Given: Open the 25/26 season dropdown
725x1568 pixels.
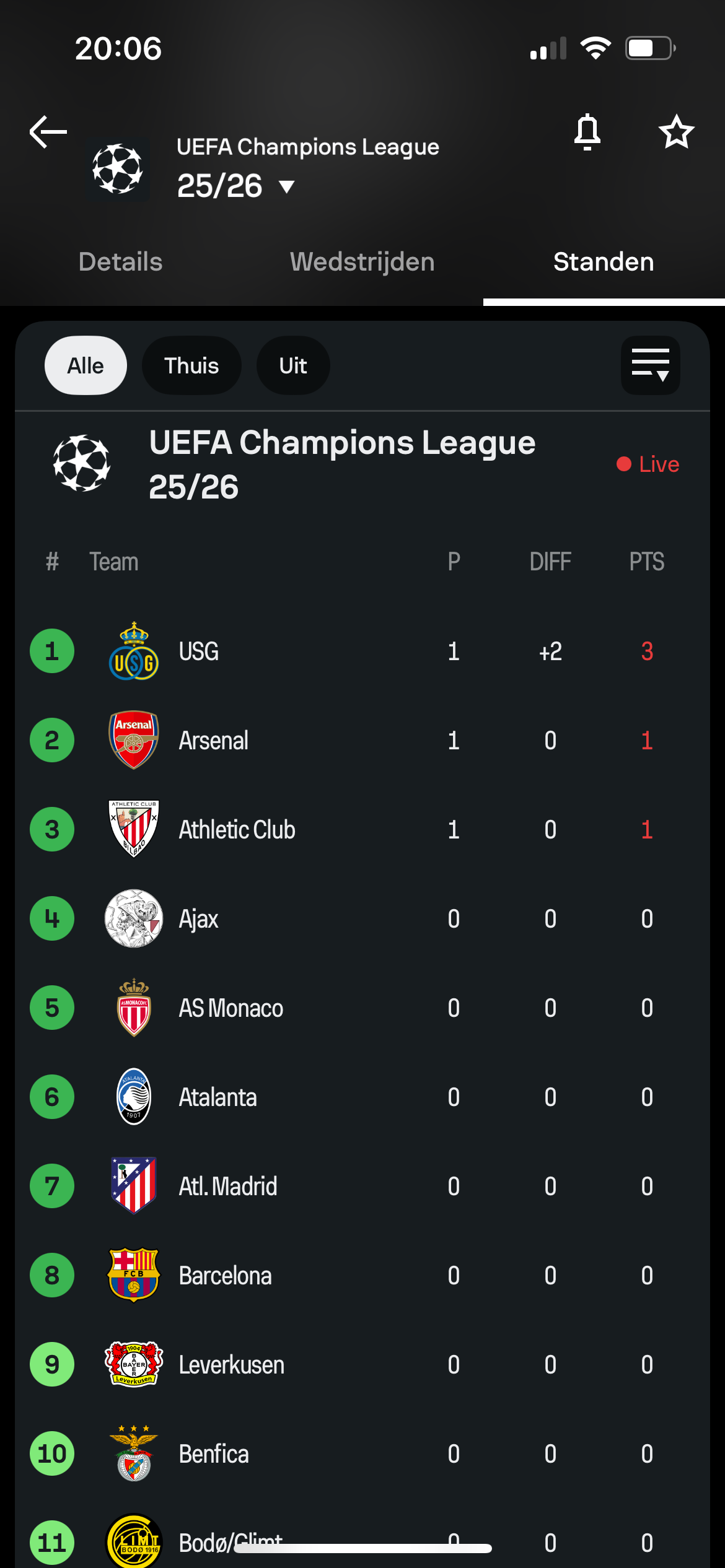Looking at the screenshot, I should [x=236, y=186].
